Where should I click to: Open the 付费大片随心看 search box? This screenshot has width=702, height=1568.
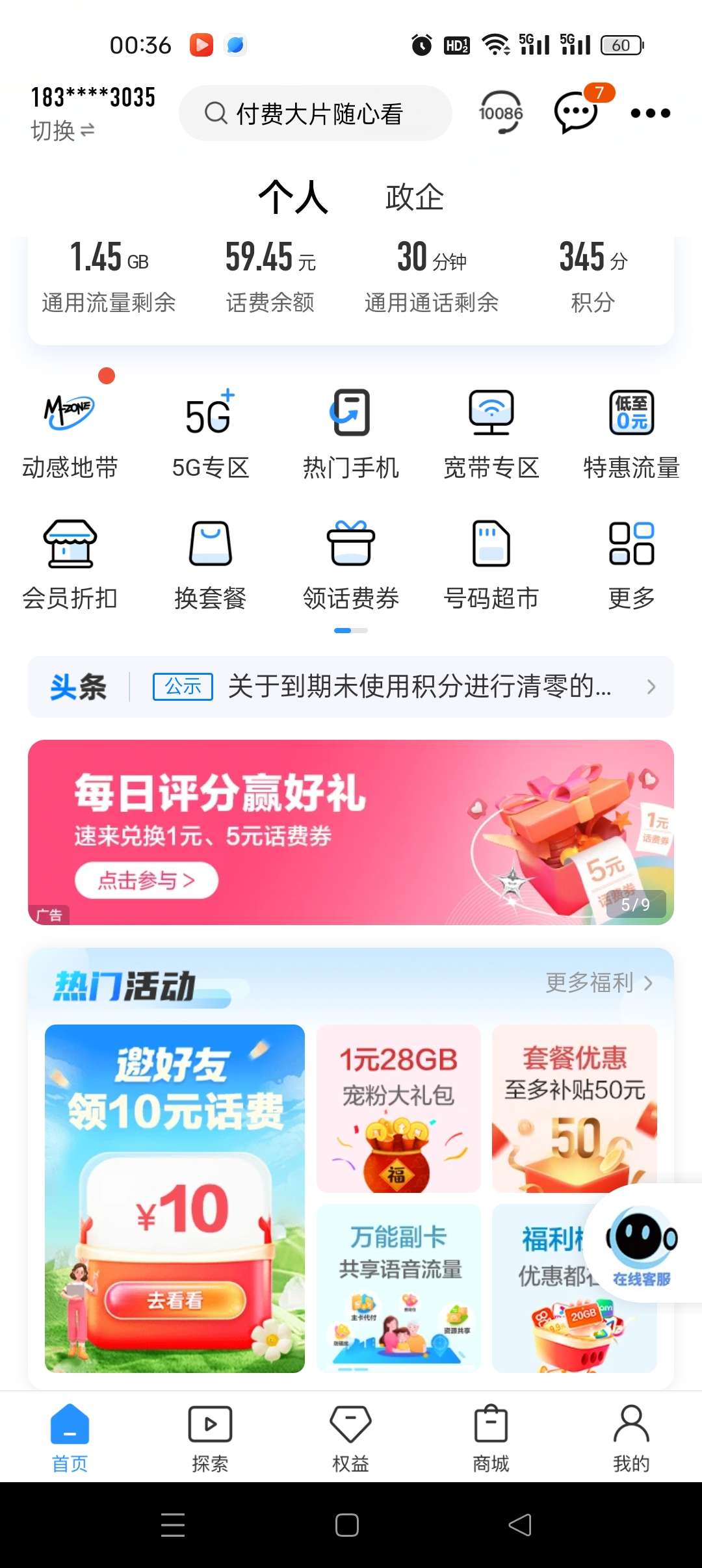point(316,114)
